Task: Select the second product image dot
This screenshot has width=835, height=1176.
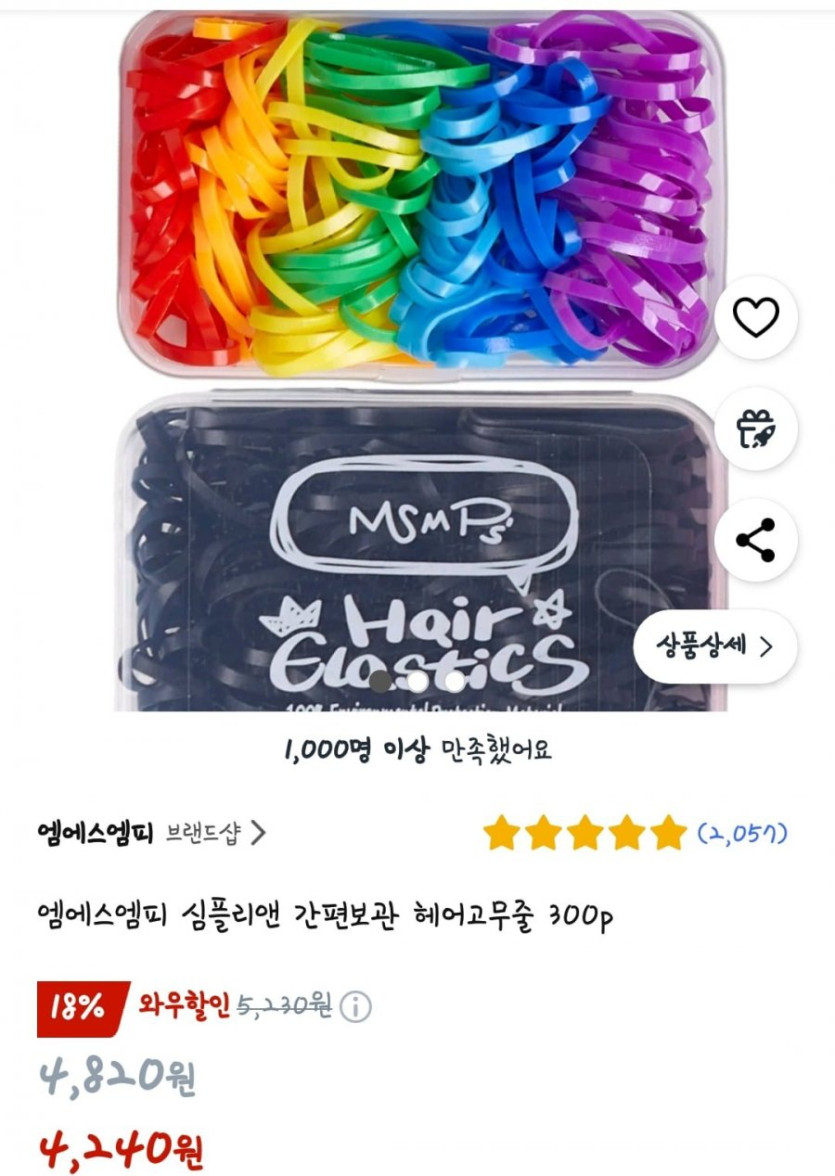Action: [417, 682]
